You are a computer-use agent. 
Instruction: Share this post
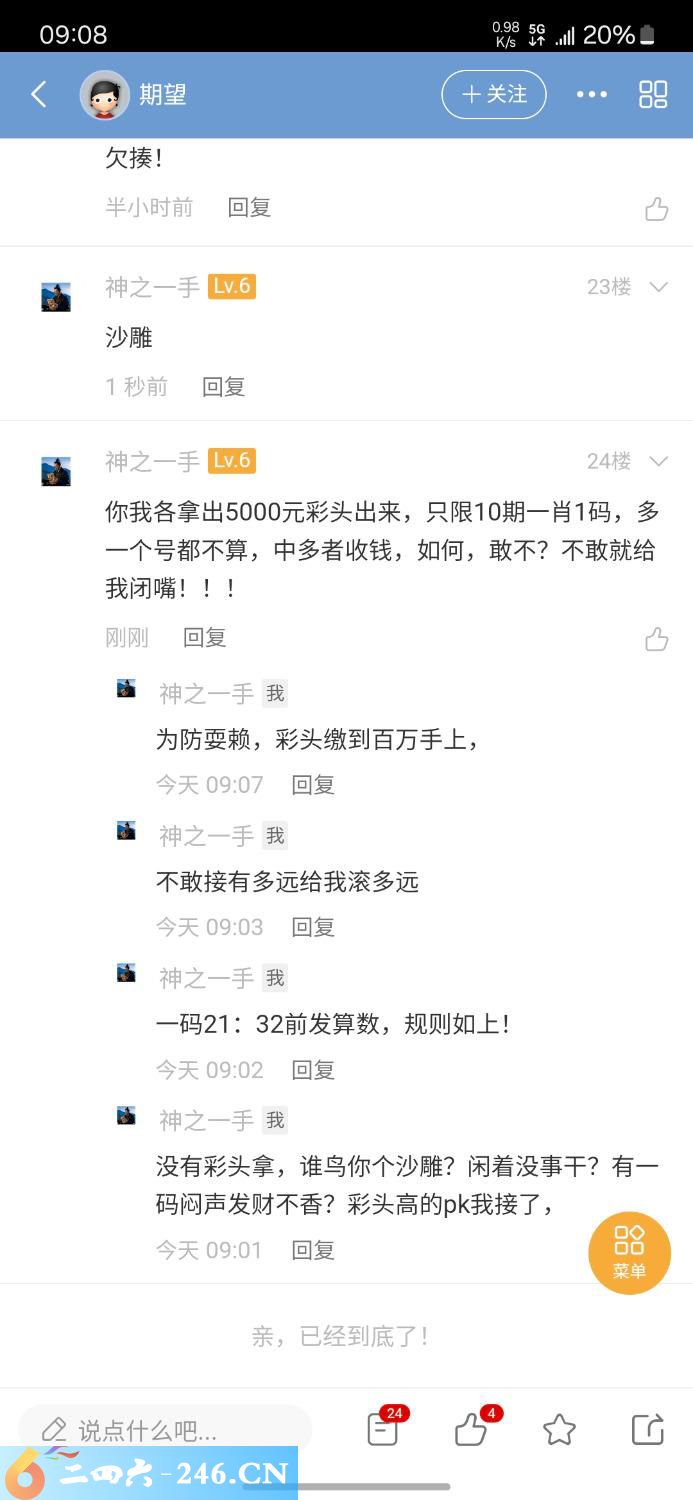(648, 1430)
